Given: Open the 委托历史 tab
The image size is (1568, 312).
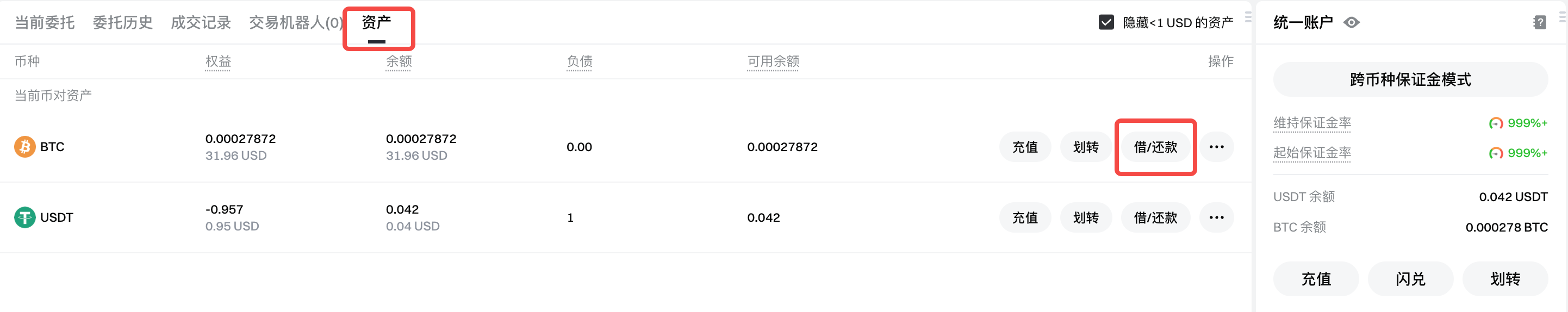Looking at the screenshot, I should 122,22.
